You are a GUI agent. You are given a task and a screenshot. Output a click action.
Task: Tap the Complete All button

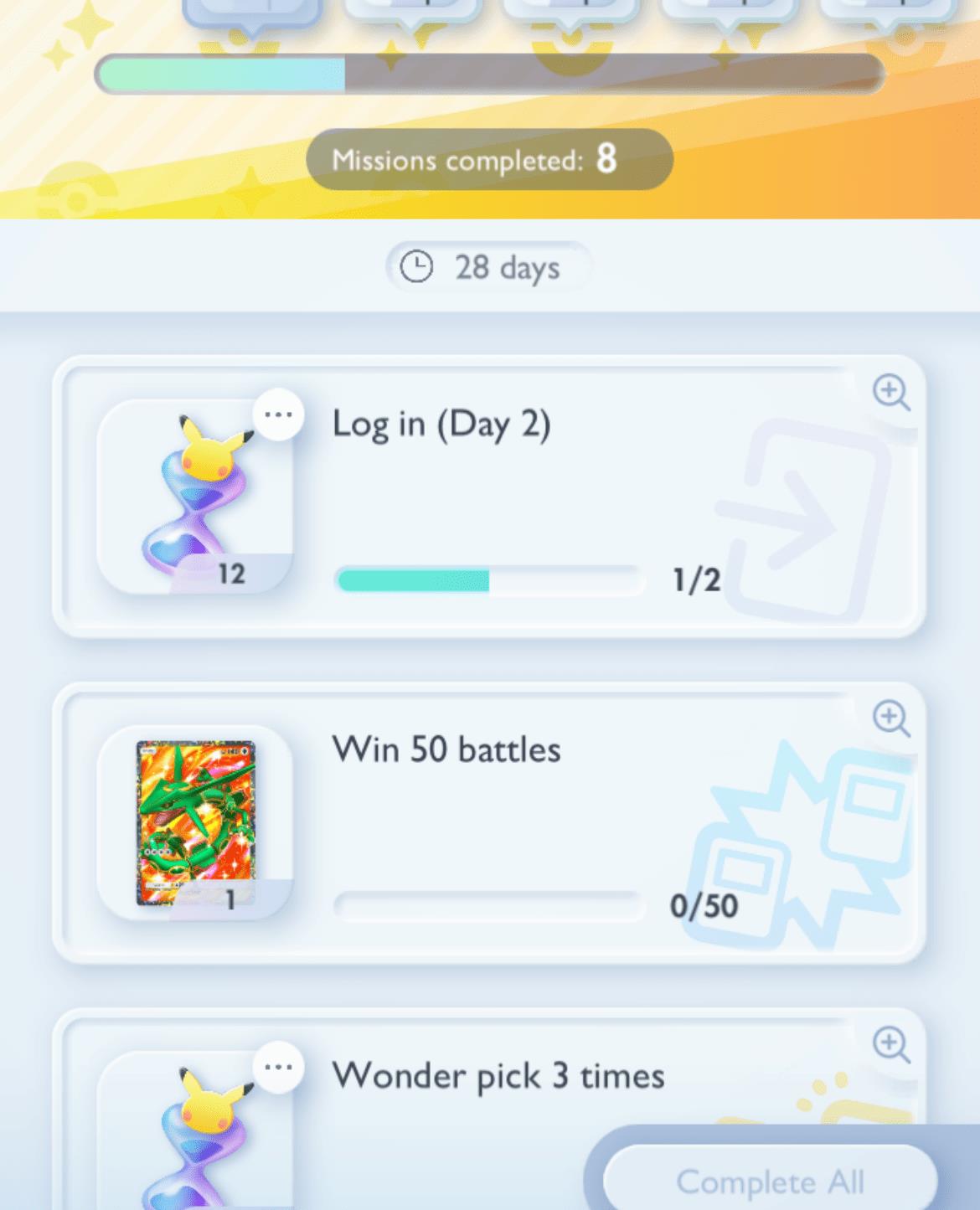[770, 1182]
